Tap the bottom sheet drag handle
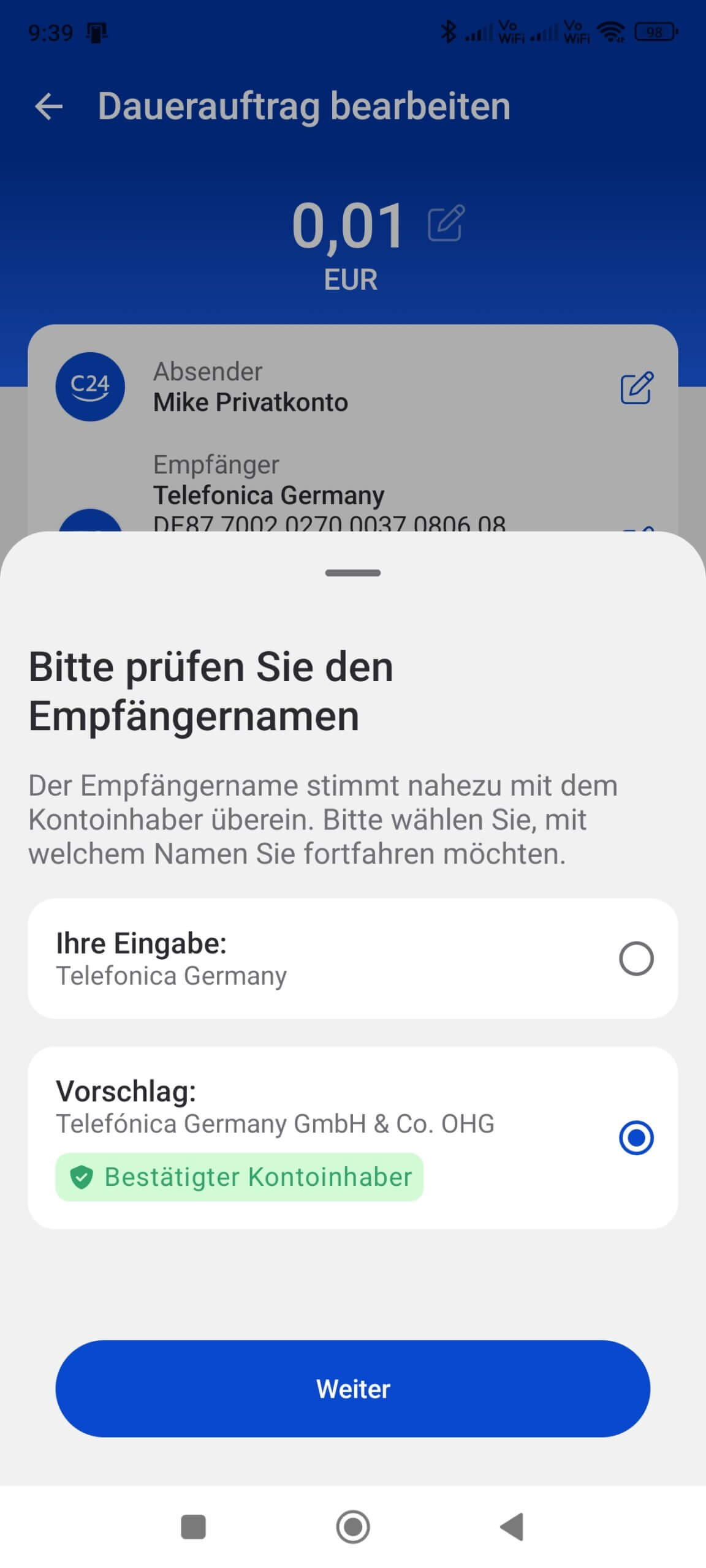 (x=352, y=573)
